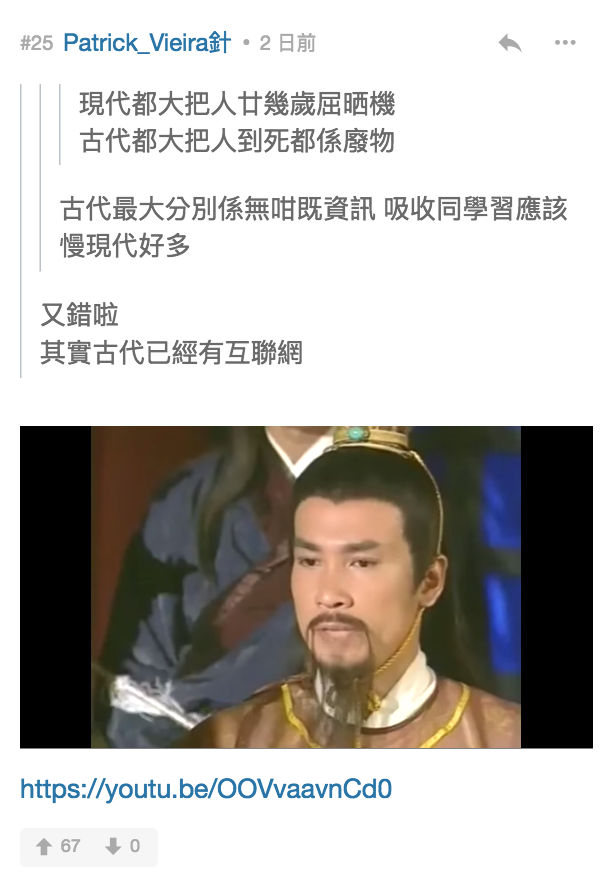
Task: Open Patrick_Vieira針's user profile
Action: coord(146,43)
